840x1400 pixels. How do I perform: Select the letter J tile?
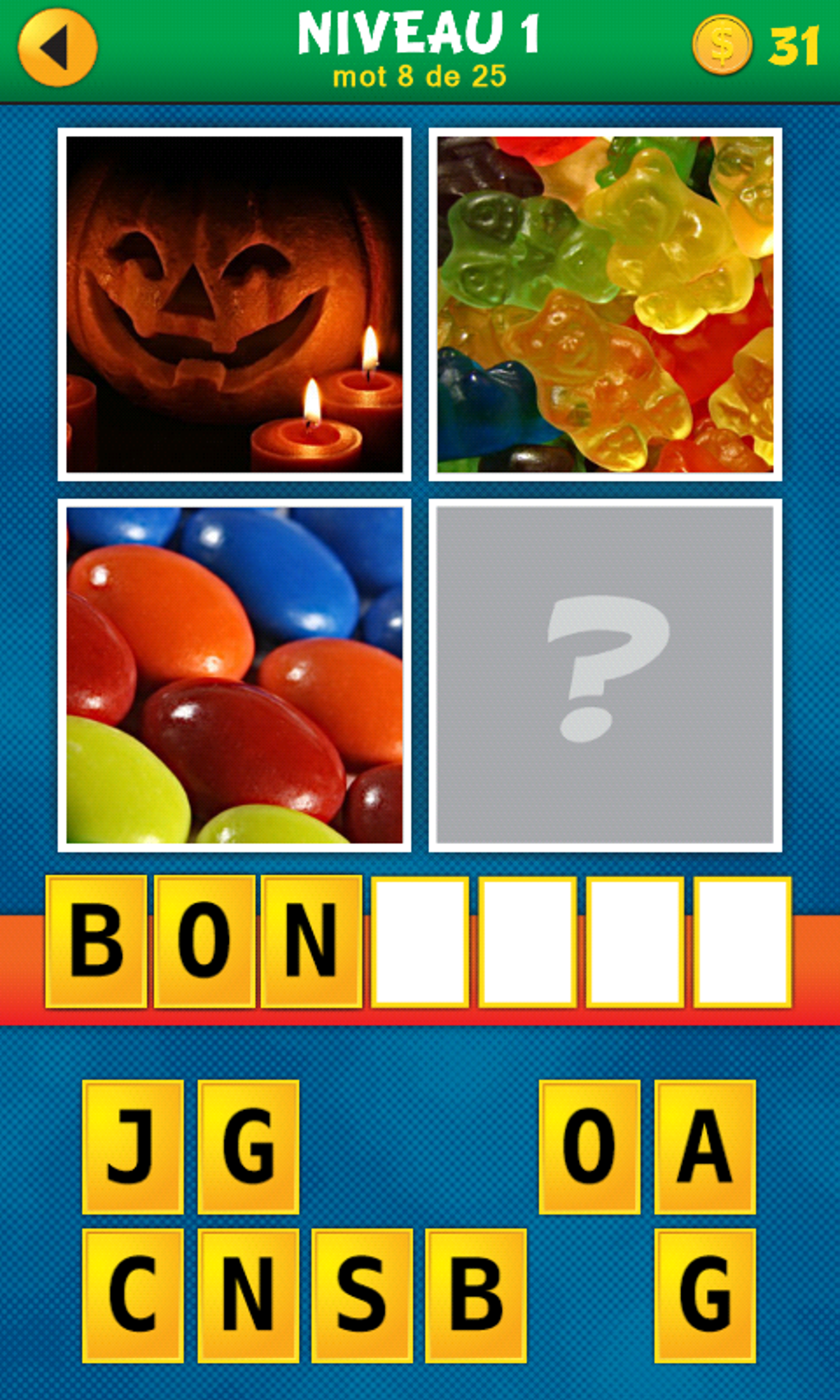pos(133,1146)
